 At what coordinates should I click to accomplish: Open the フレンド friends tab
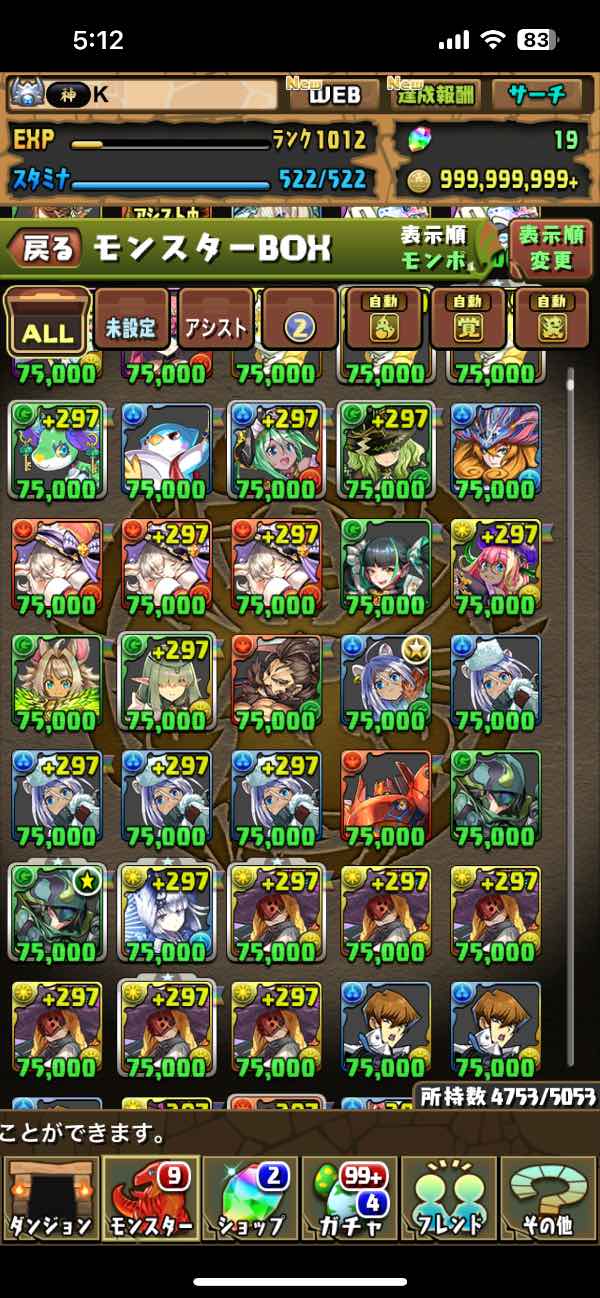450,1197
